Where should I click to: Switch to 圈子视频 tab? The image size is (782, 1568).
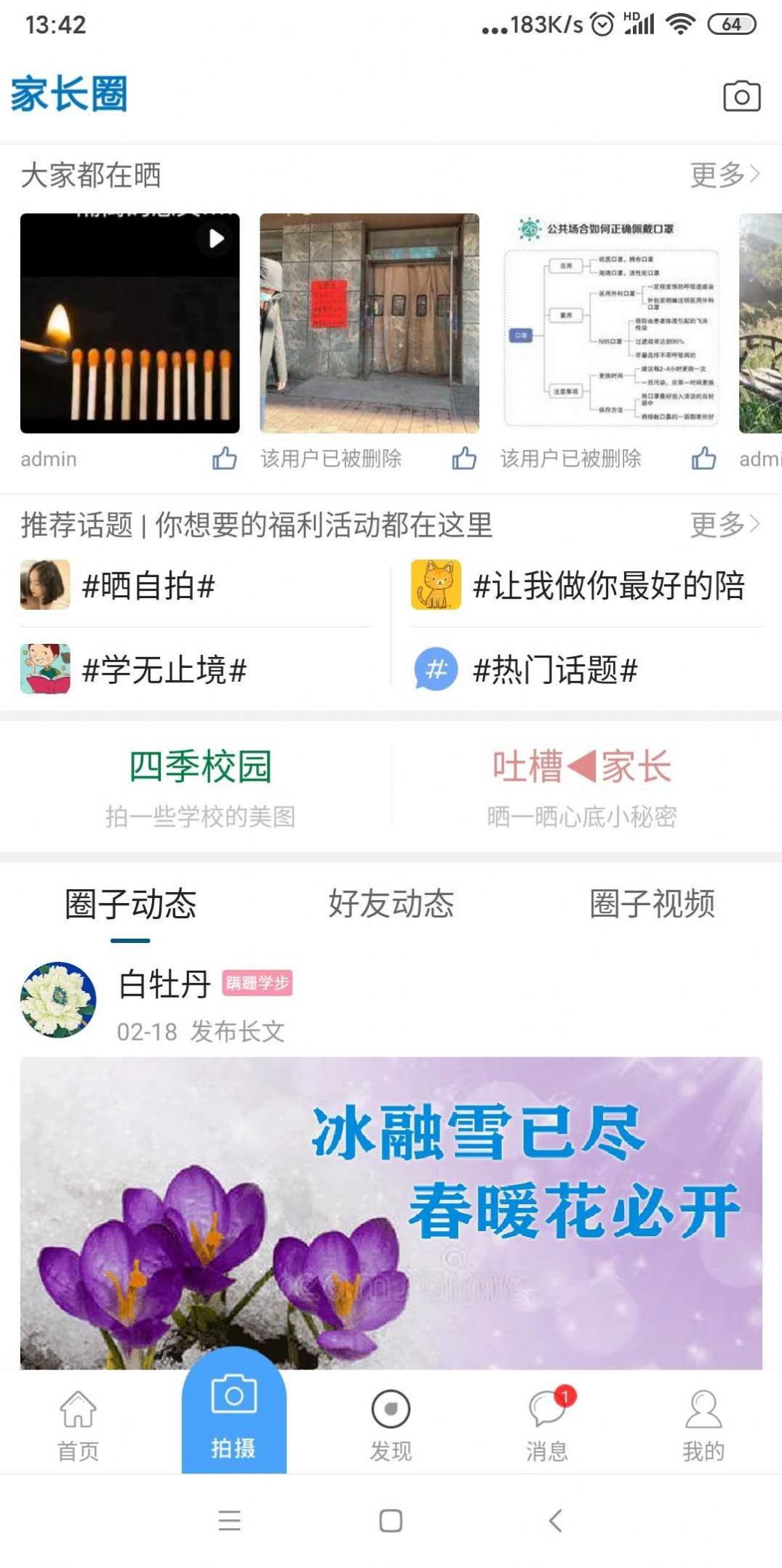click(651, 904)
